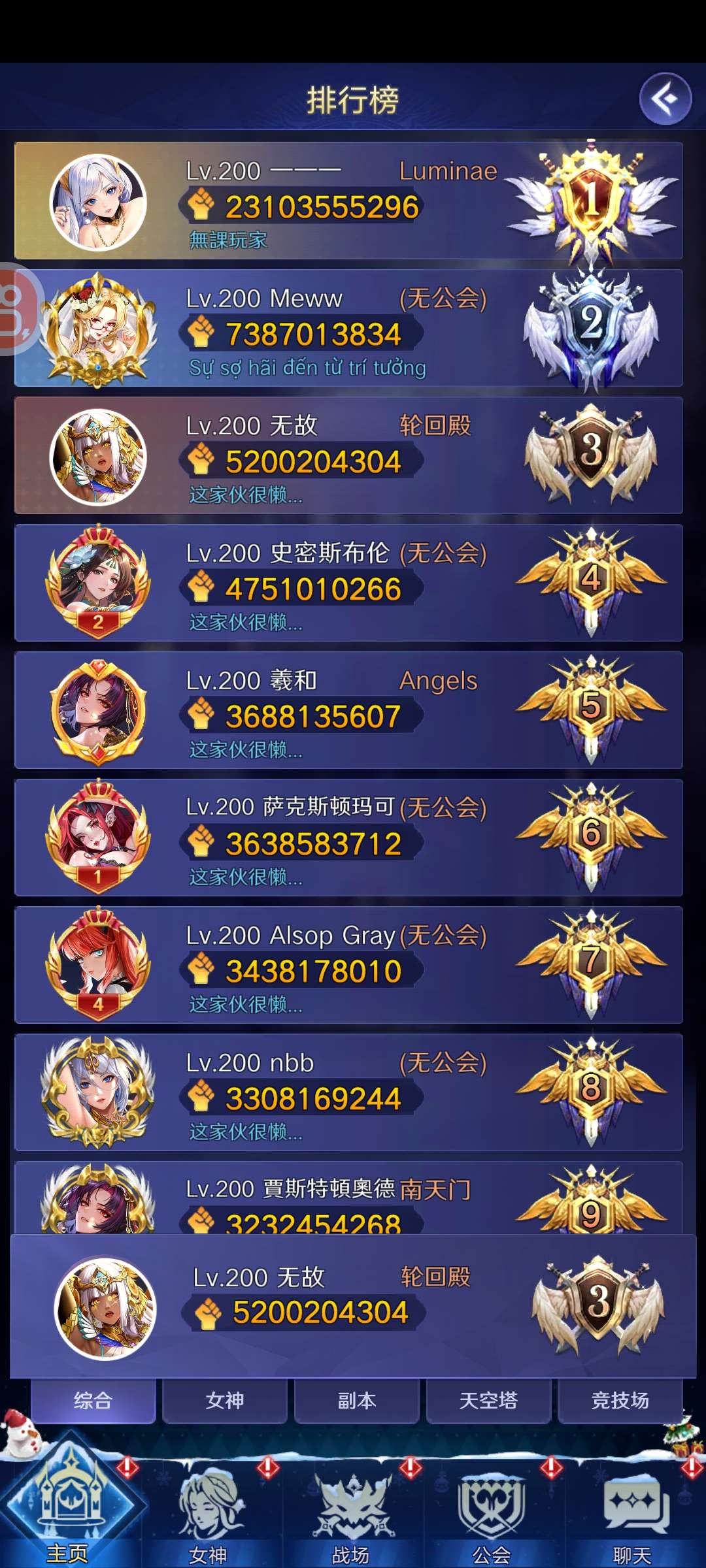Show the 竞技场 ranking tab

click(620, 1400)
